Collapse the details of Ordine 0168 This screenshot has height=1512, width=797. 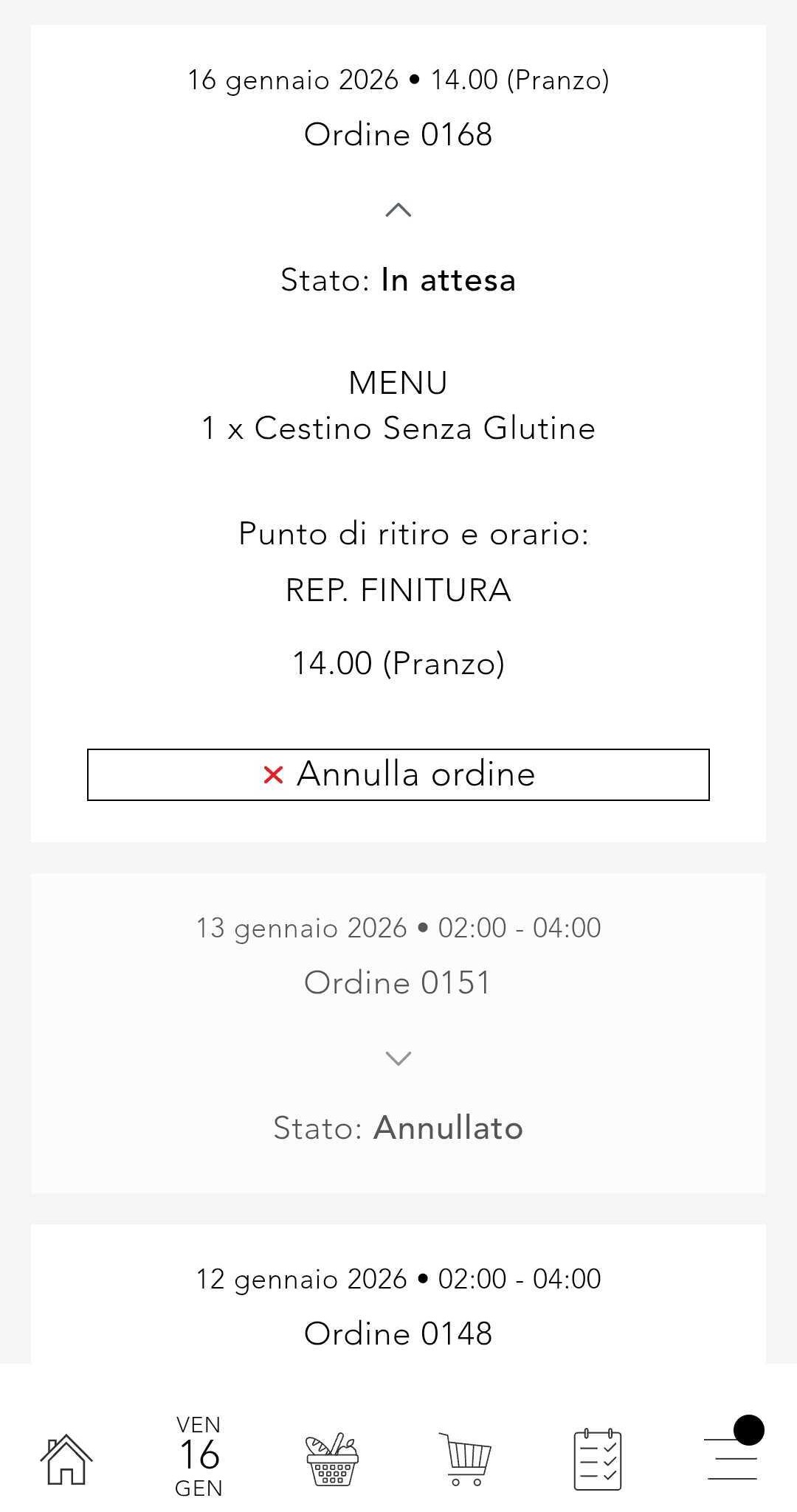pyautogui.click(x=398, y=210)
